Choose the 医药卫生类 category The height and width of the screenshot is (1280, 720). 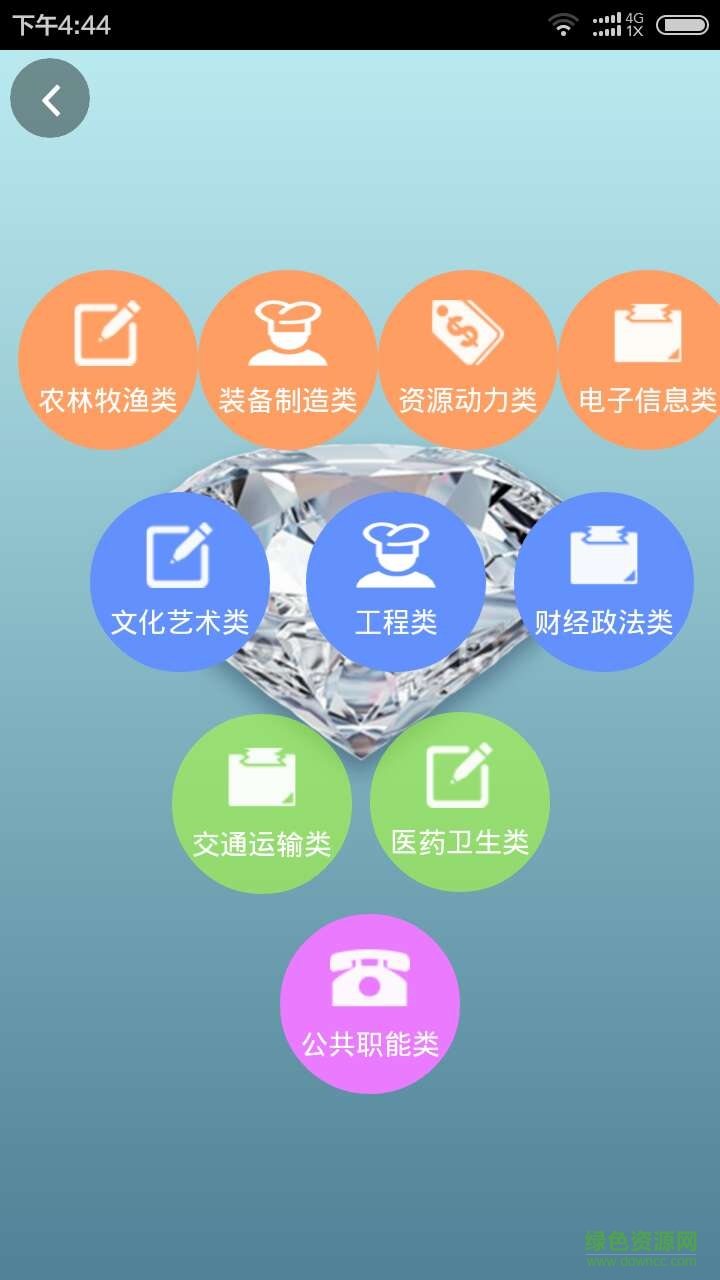click(x=460, y=802)
